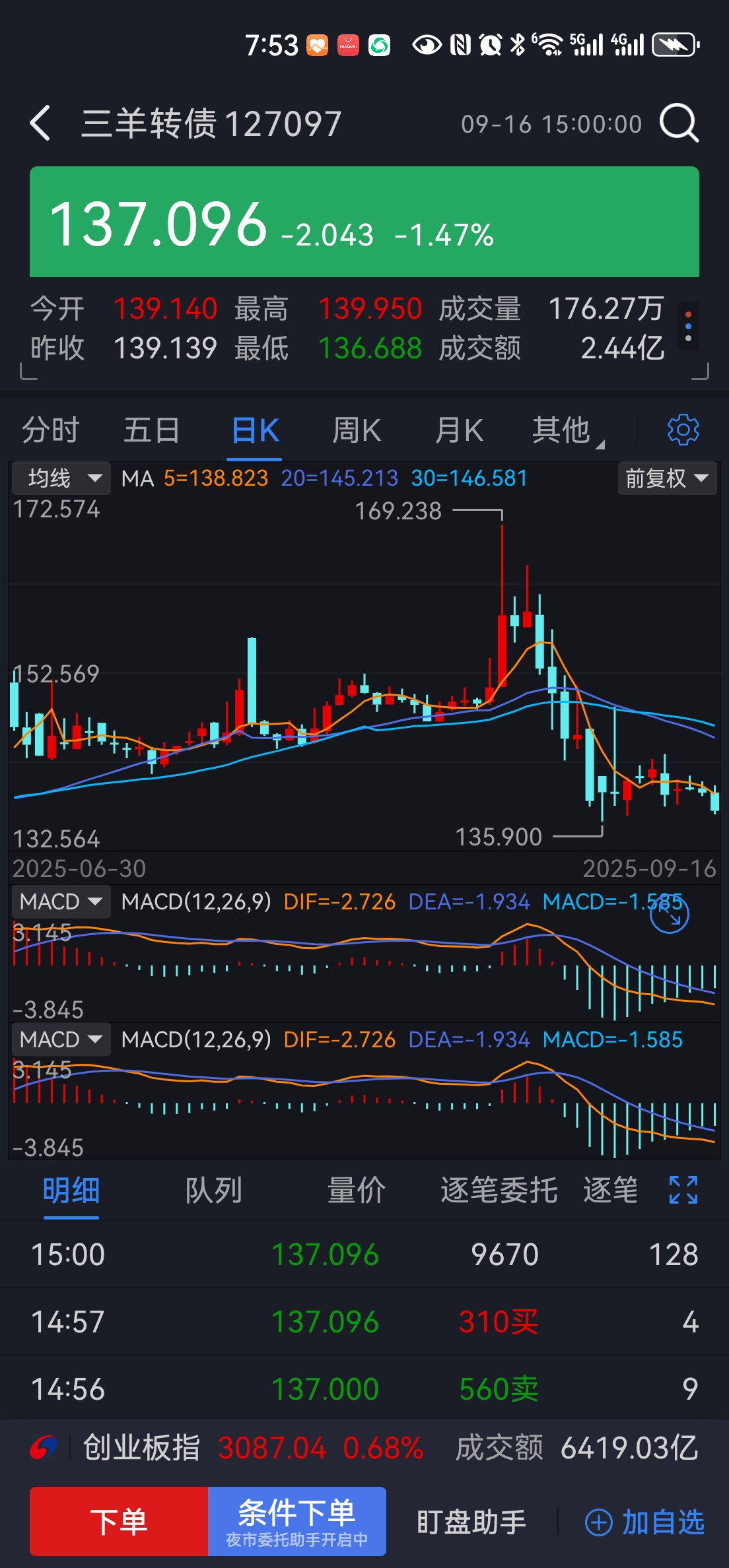Open the 逐笔委托 tab
This screenshot has height=1568, width=729.
pyautogui.click(x=499, y=1191)
